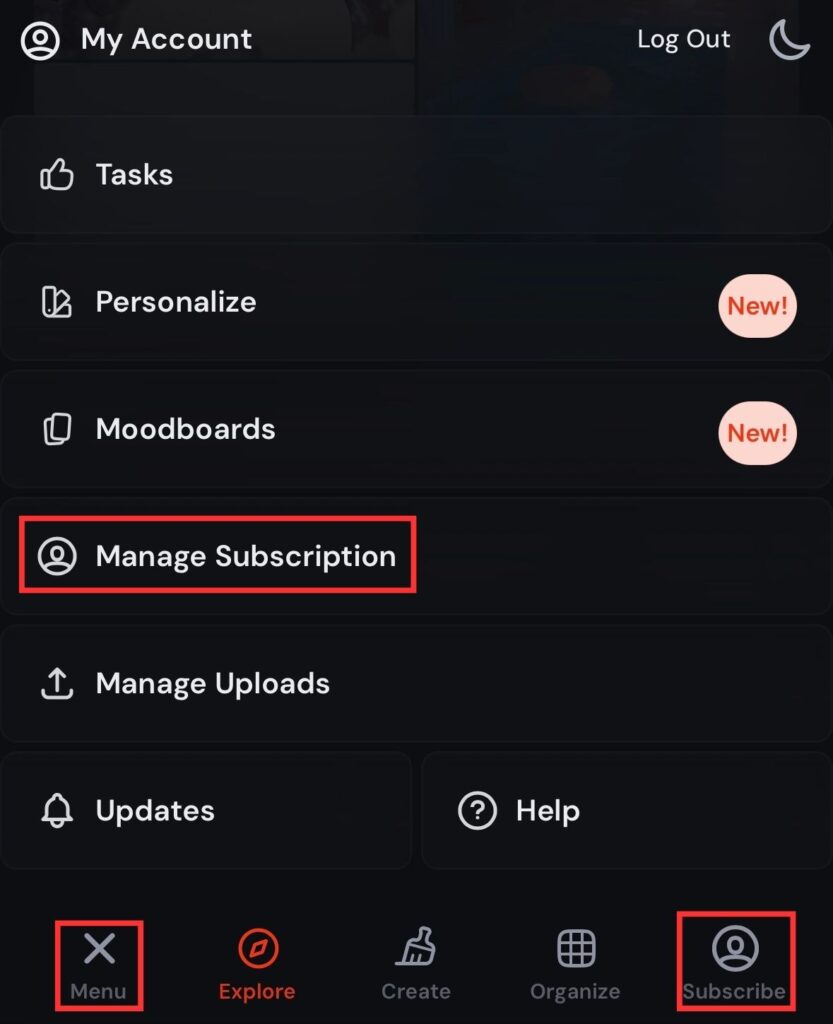Open the Subscribe tab

735,963
